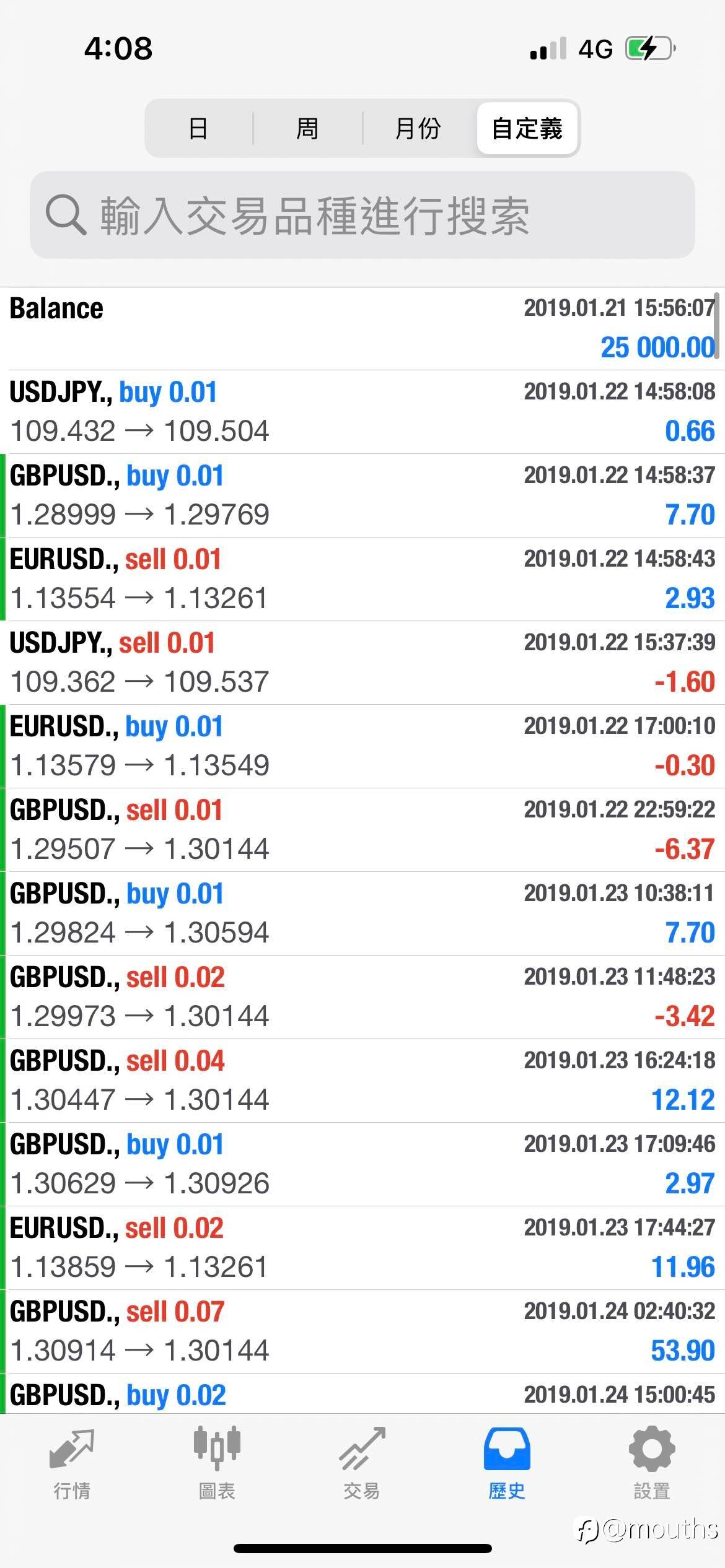Select the 自定義 custom period
This screenshot has width=725, height=1568.
pos(527,128)
